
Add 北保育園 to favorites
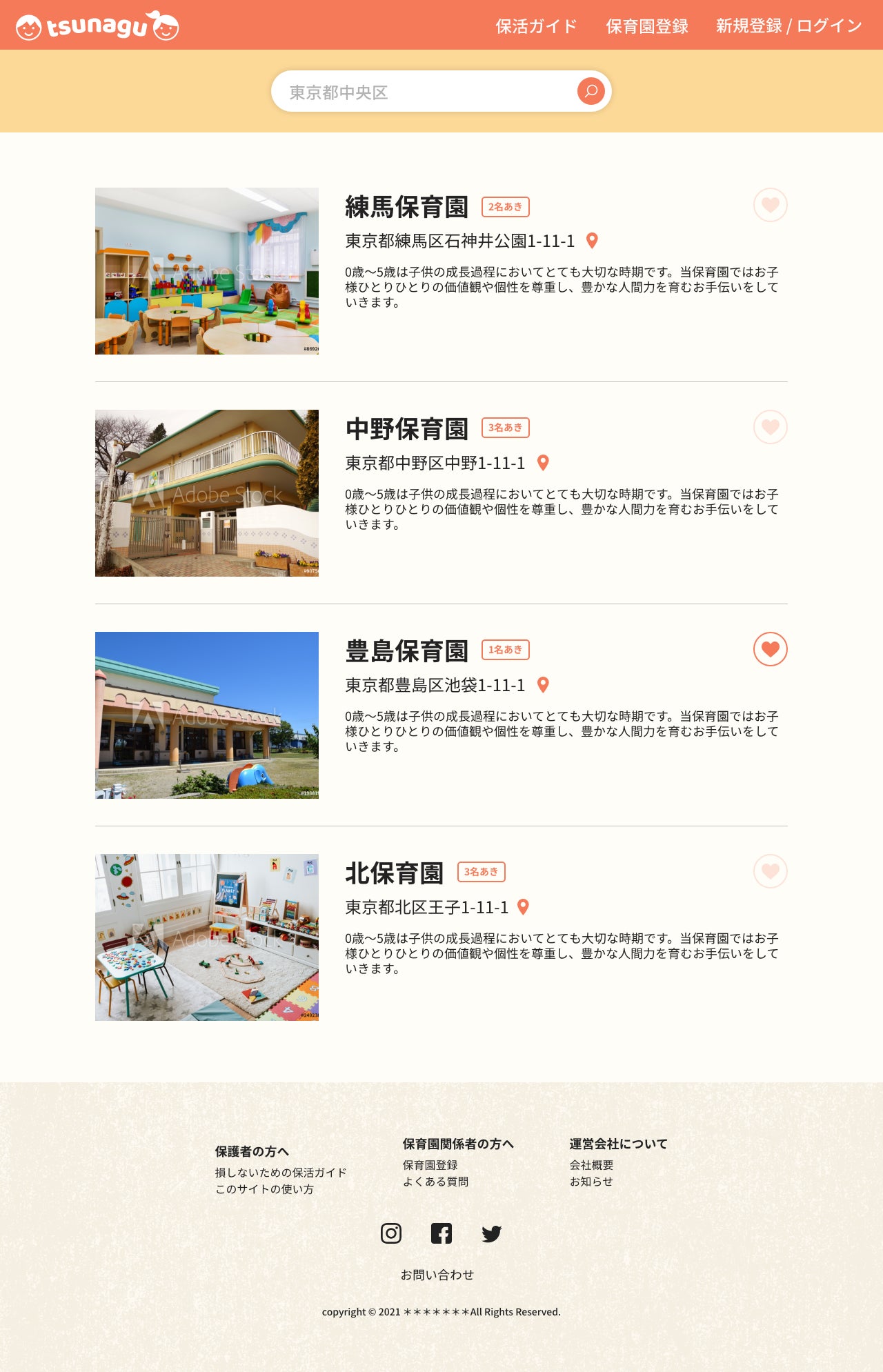coord(770,871)
